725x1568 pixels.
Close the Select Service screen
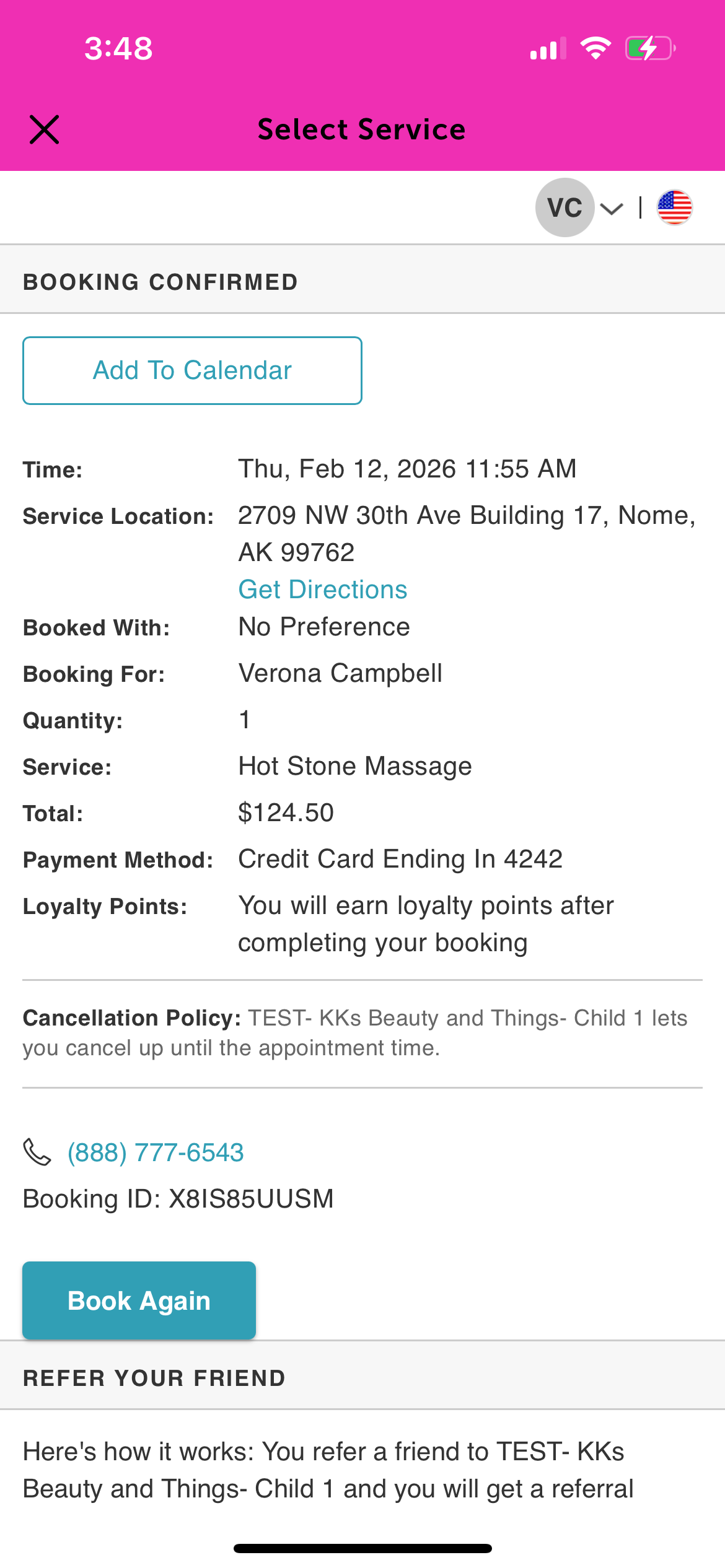[45, 129]
